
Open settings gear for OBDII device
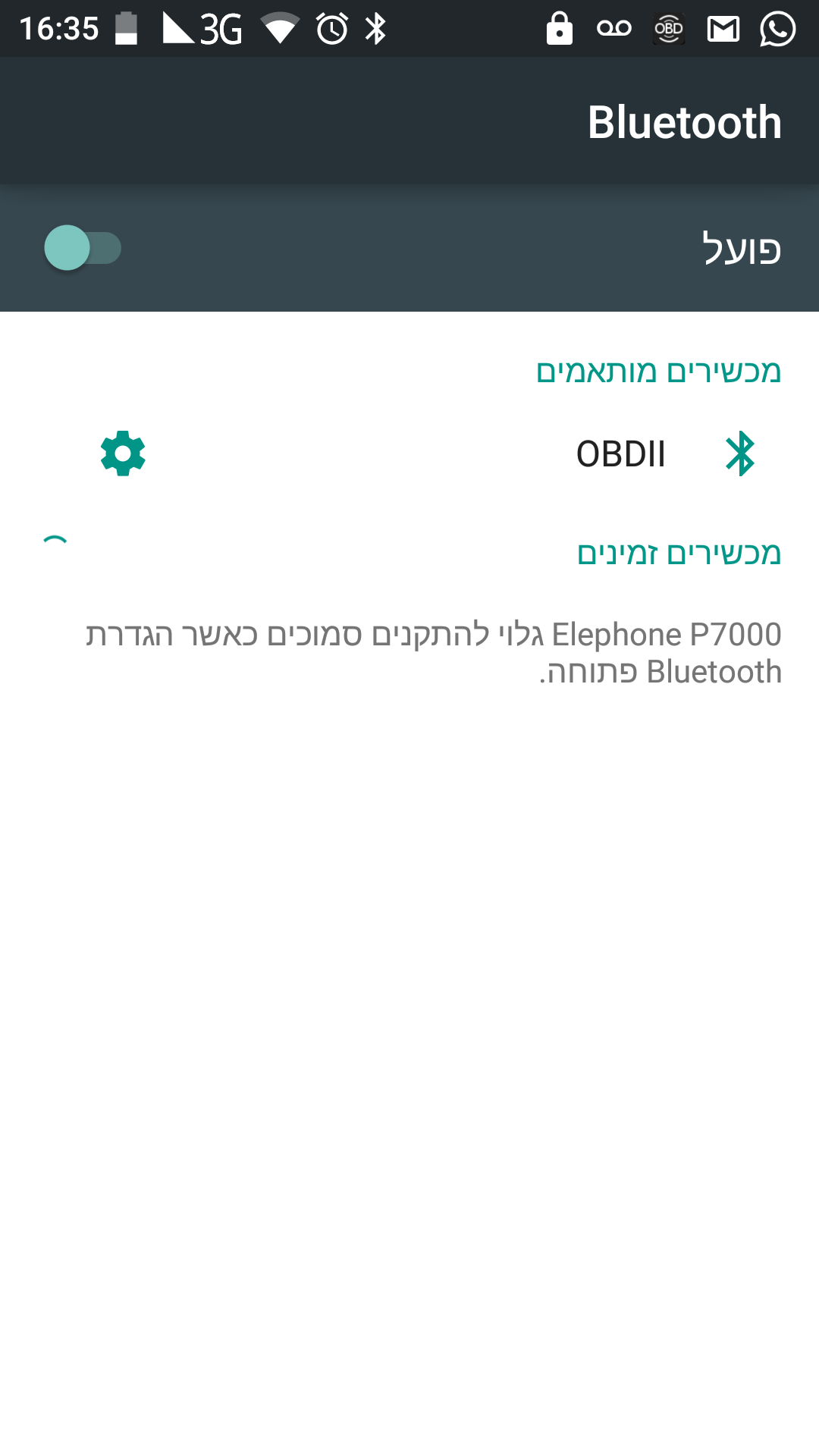123,453
